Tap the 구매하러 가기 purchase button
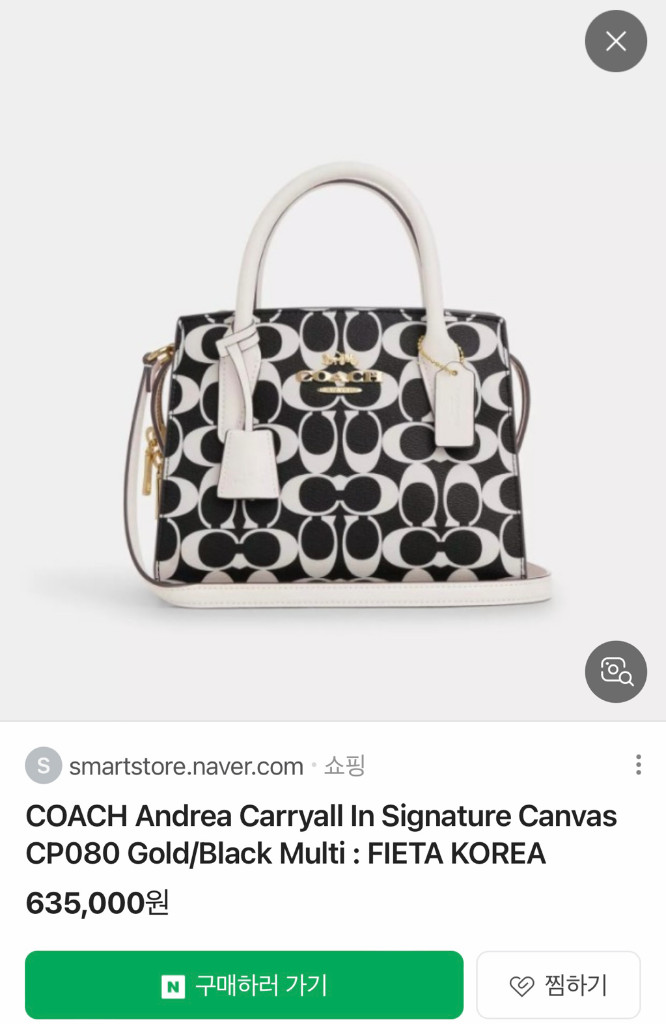Image resolution: width=666 pixels, height=1024 pixels. click(x=244, y=985)
